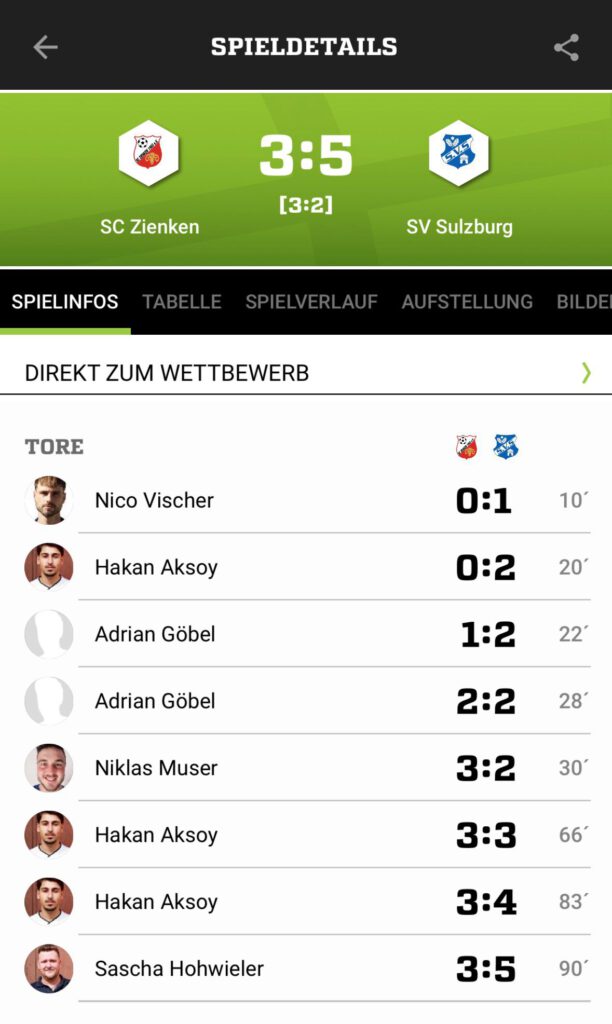The image size is (612, 1024).
Task: View Niklas Muser's player profile
Action: (156, 768)
